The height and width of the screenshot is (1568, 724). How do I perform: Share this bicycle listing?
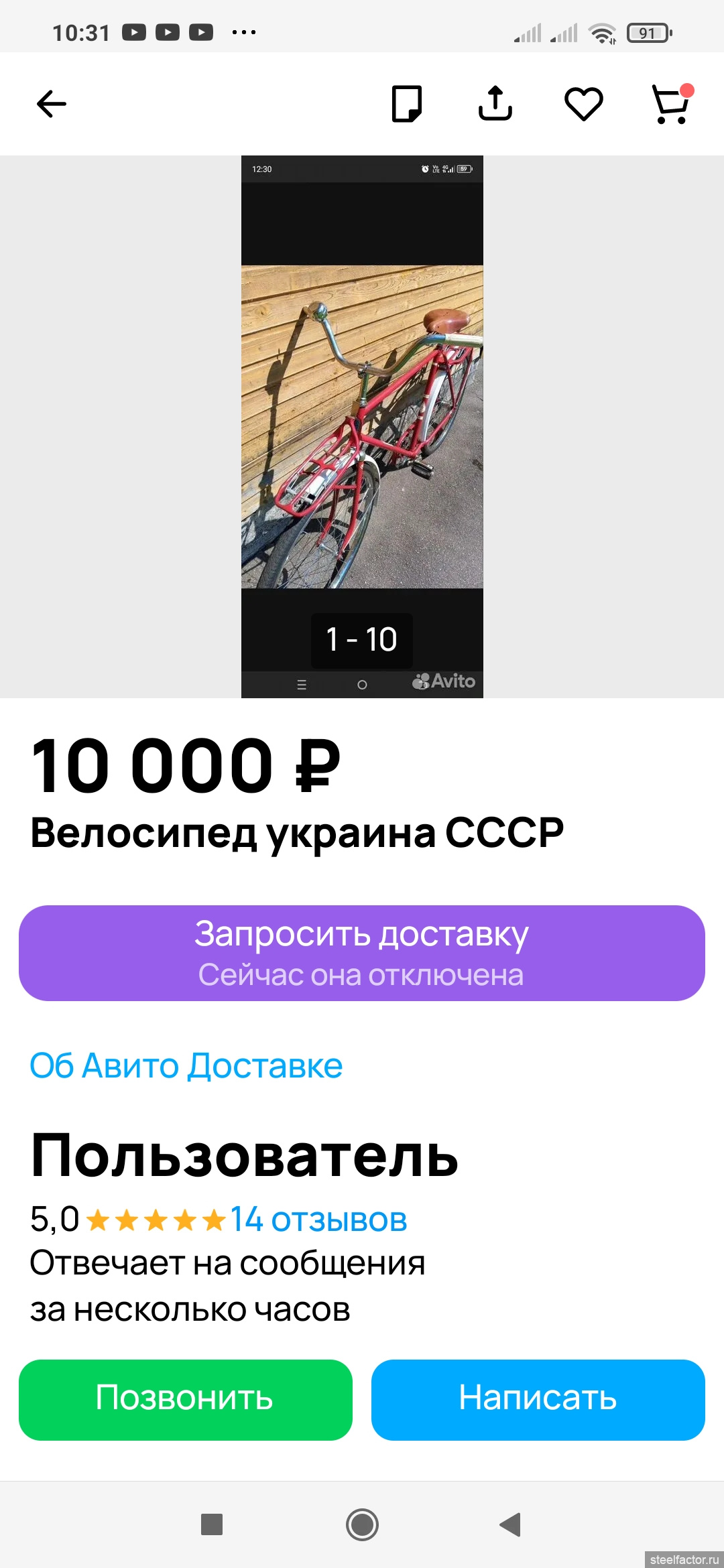point(495,104)
